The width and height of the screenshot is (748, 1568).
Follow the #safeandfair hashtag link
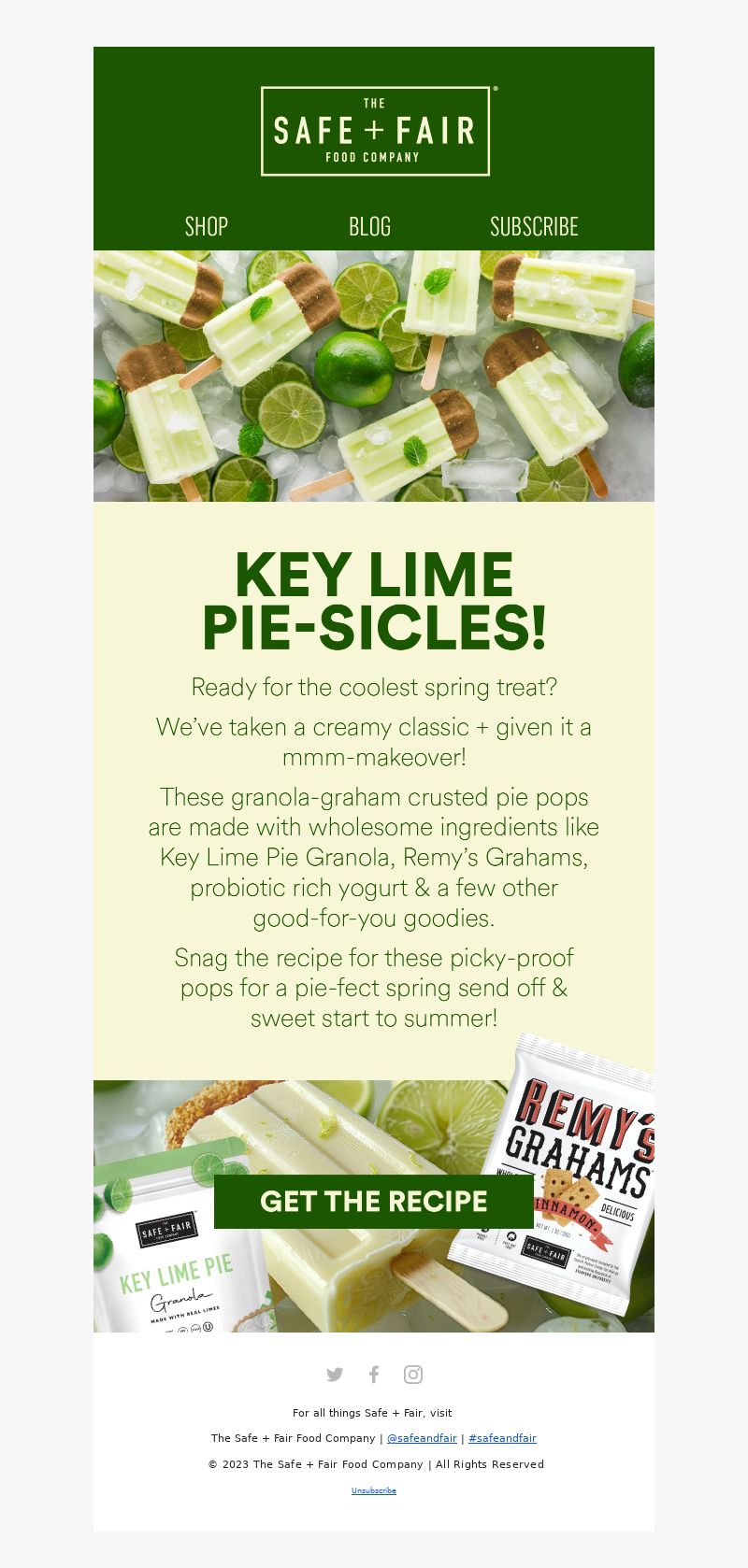tap(502, 1438)
